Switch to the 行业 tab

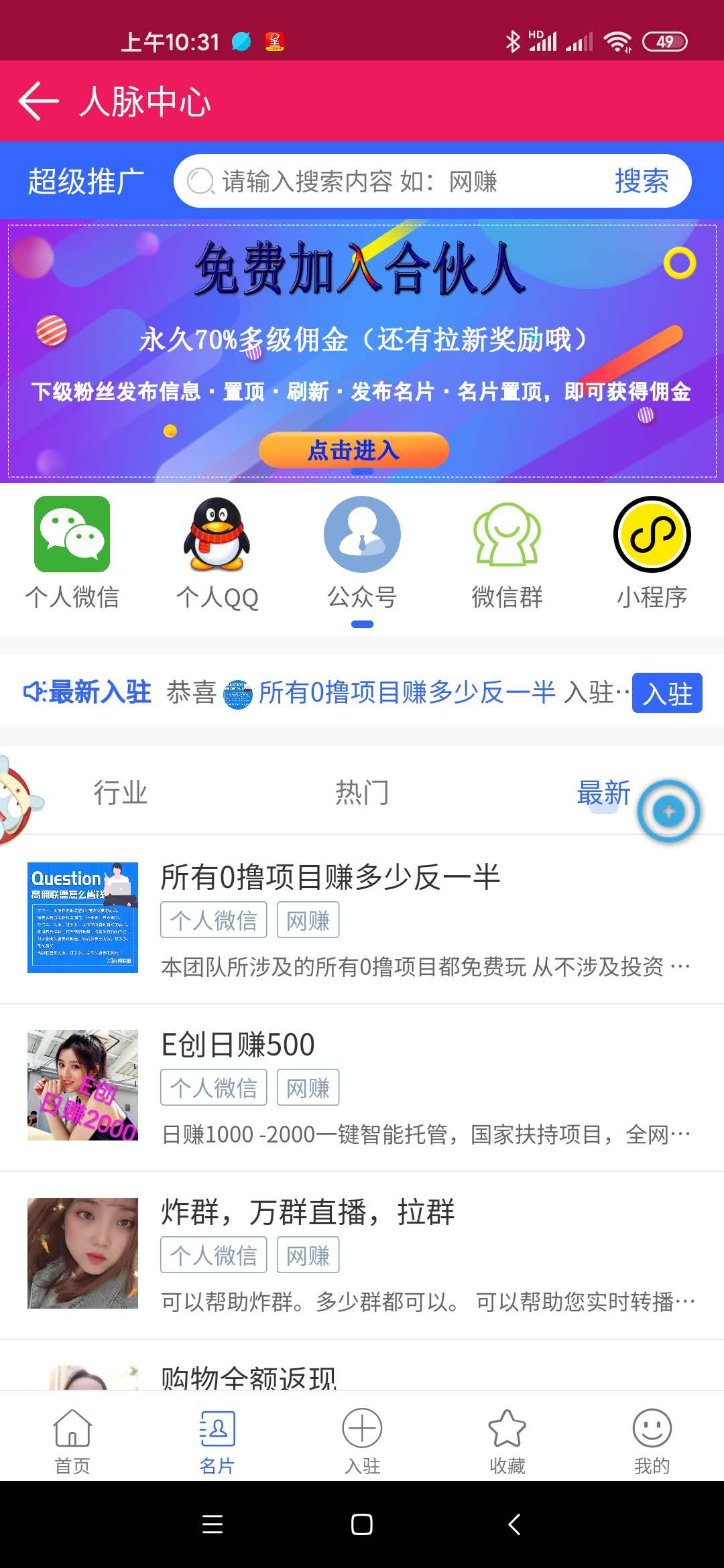[x=121, y=793]
